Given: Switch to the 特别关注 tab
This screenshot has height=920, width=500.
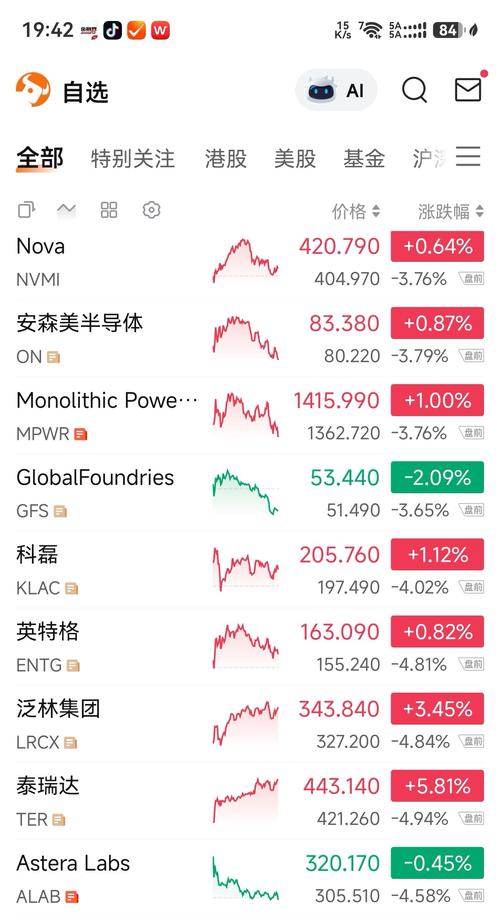Looking at the screenshot, I should pos(133,158).
